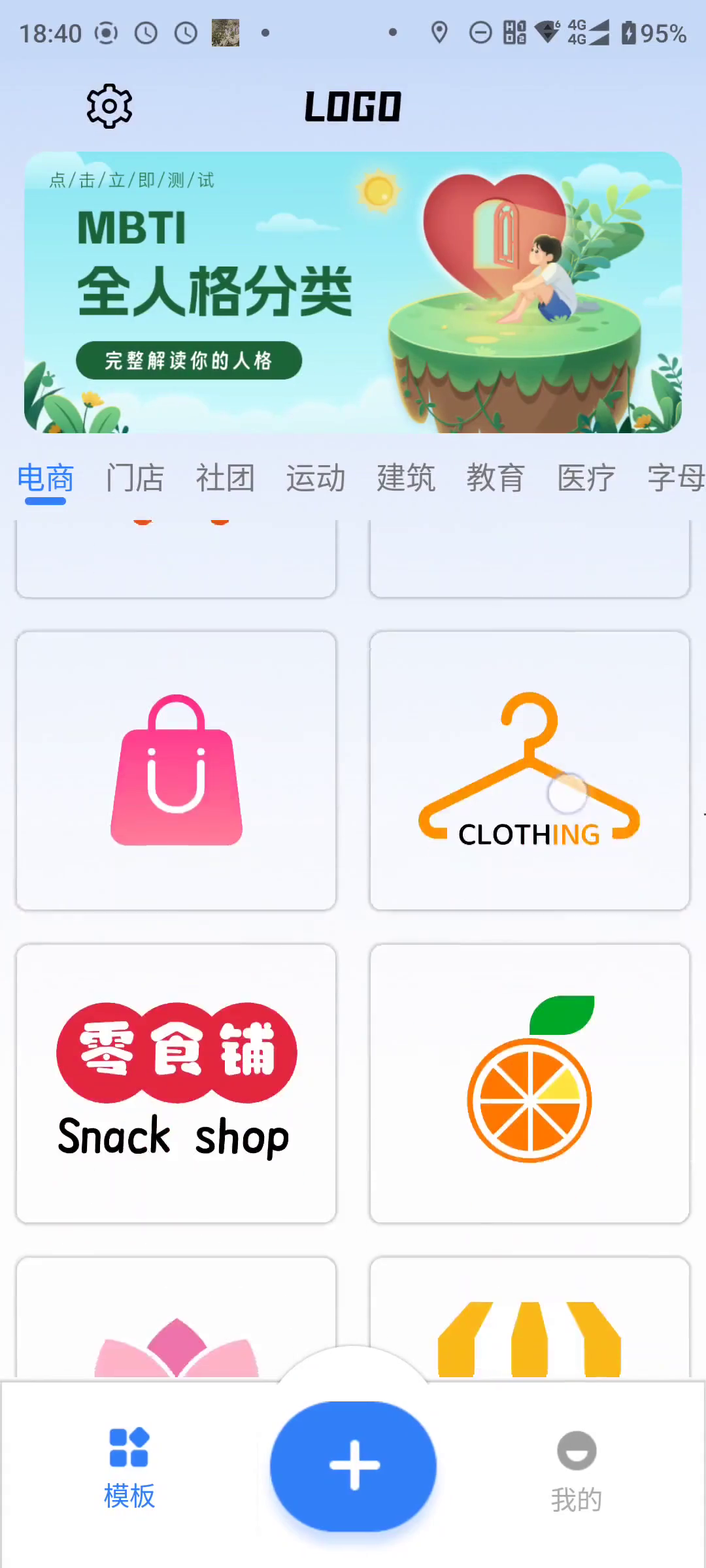Open the Snack shop logo template
The height and width of the screenshot is (1568, 706).
(x=176, y=1083)
